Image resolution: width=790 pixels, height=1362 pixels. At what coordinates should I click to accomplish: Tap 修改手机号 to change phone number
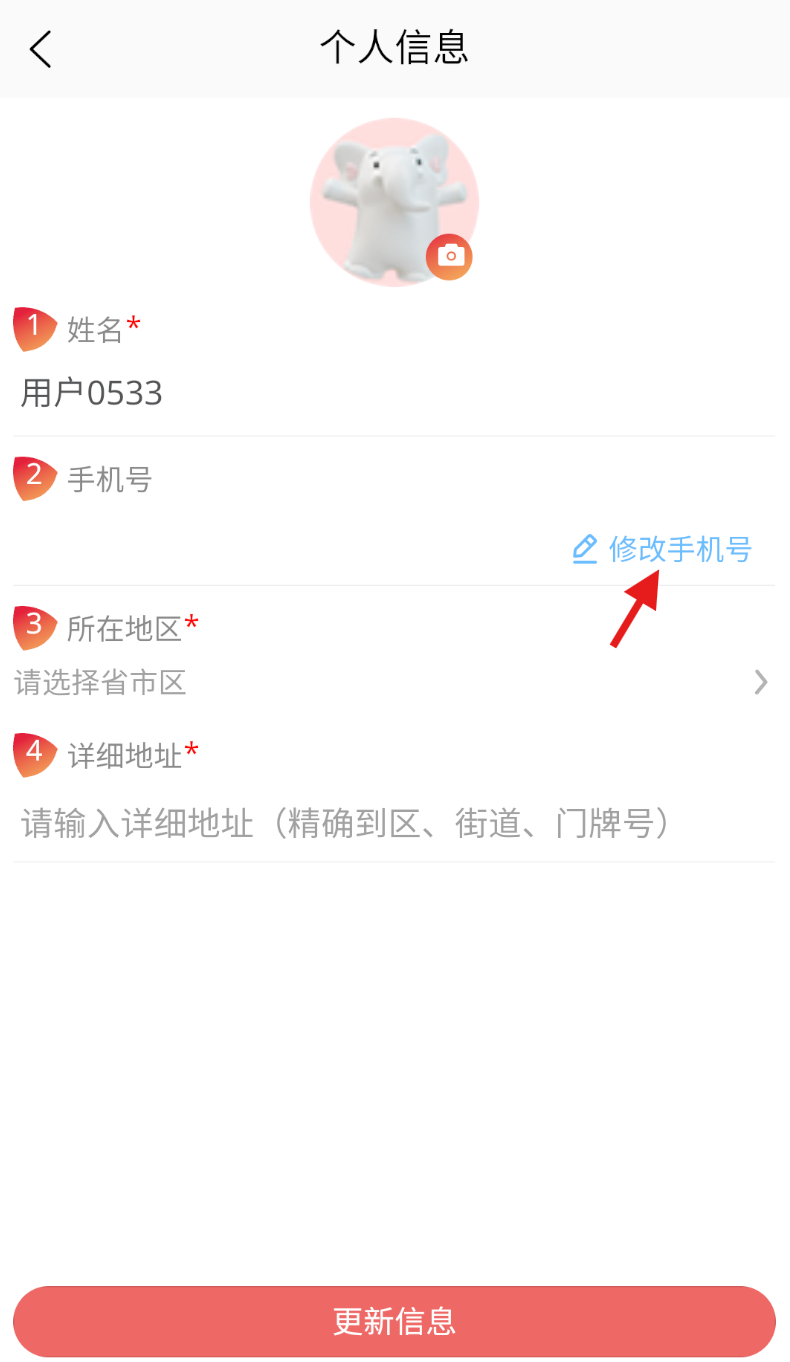point(662,549)
